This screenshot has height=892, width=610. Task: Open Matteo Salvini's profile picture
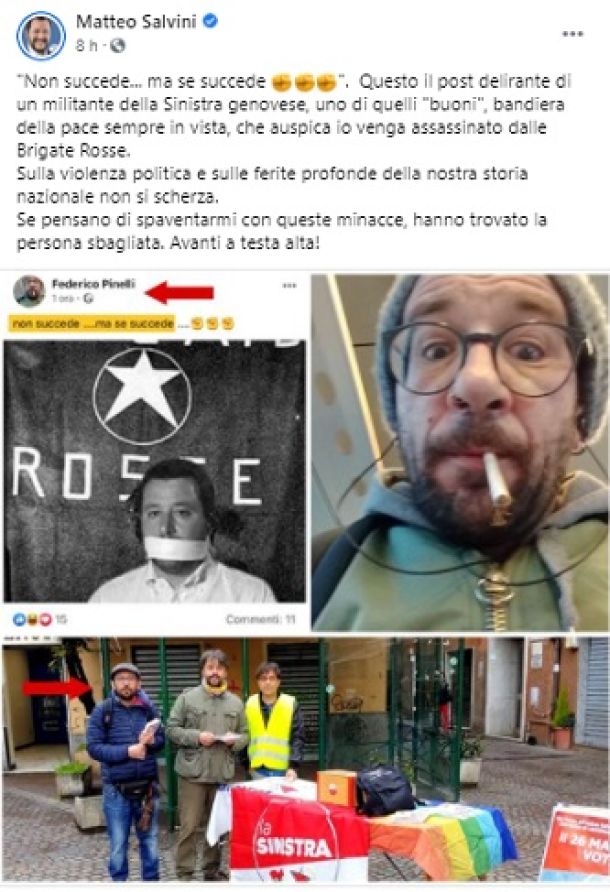[x=40, y=34]
